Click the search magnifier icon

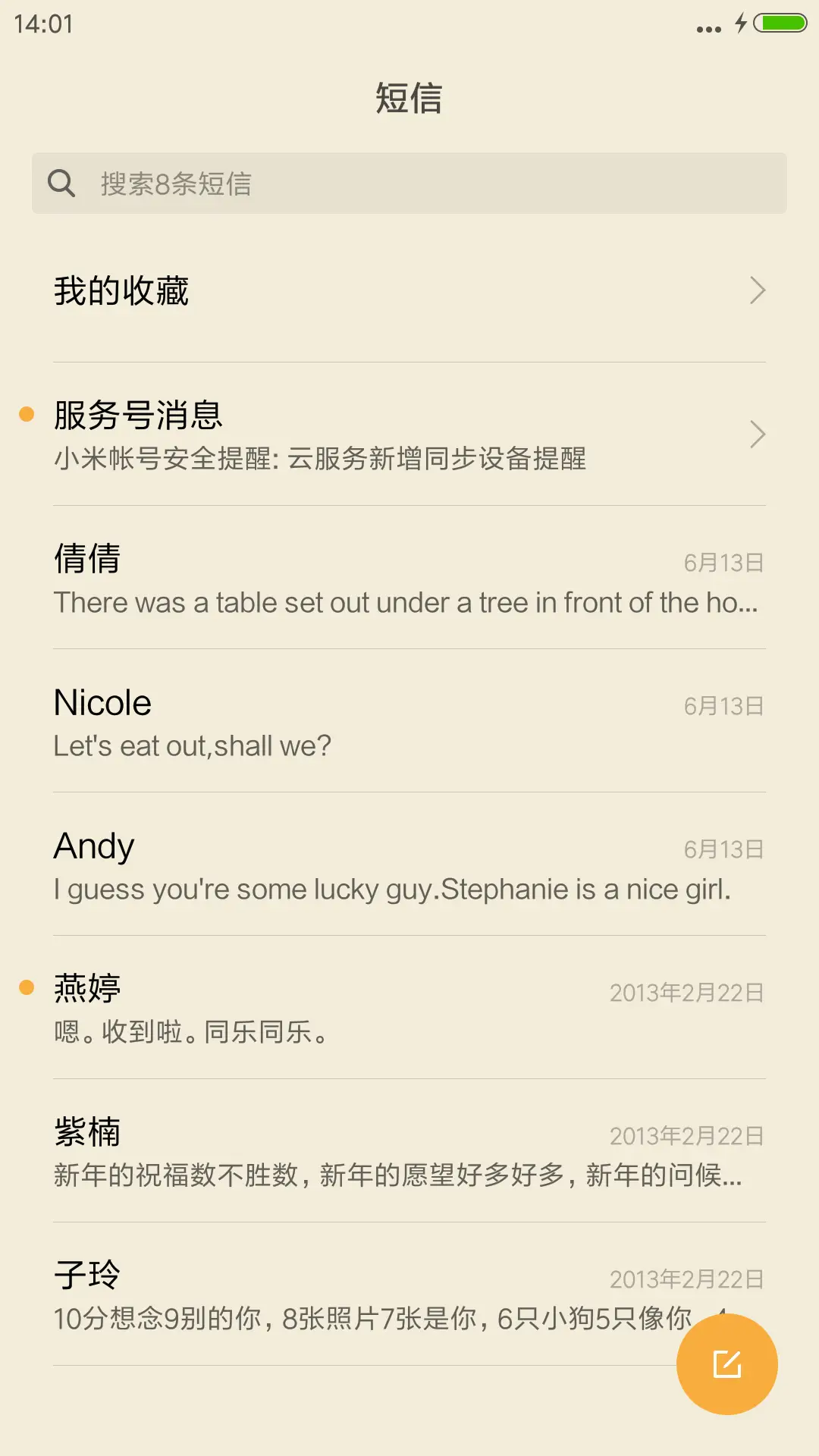(63, 184)
